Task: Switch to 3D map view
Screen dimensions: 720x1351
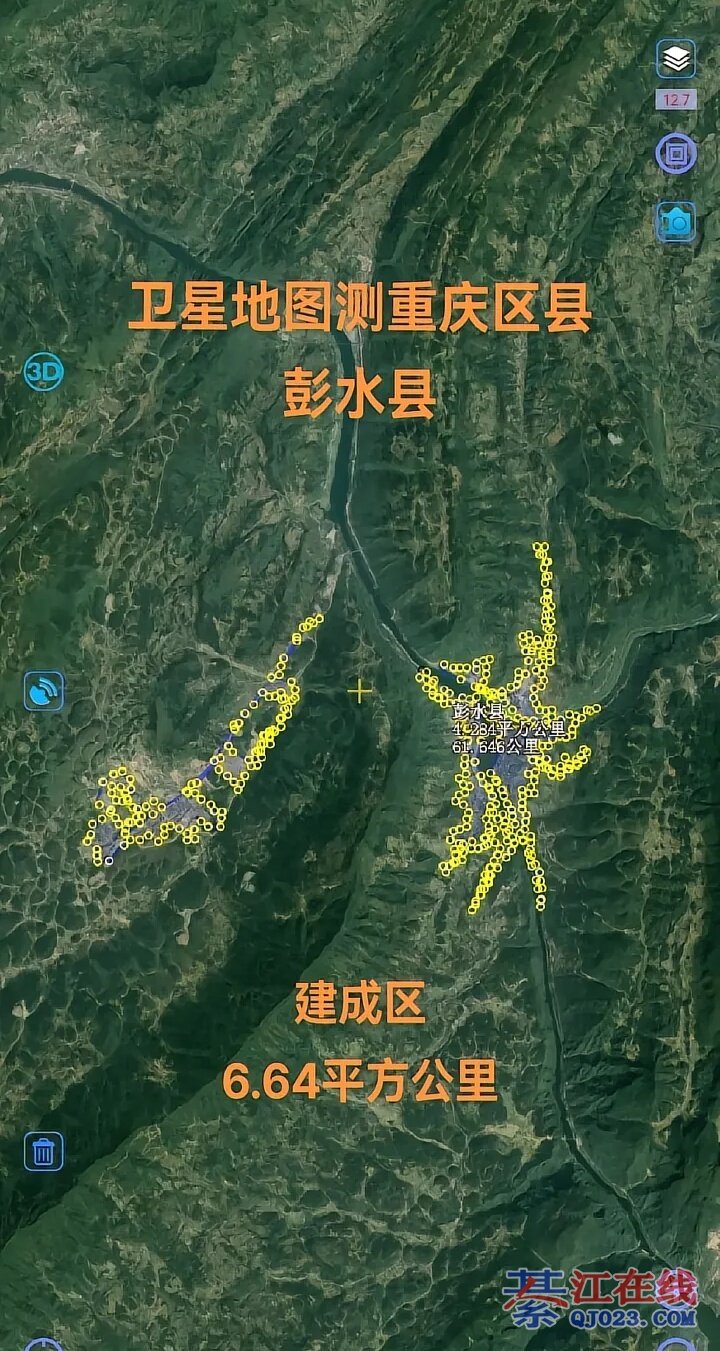Action: click(x=44, y=373)
